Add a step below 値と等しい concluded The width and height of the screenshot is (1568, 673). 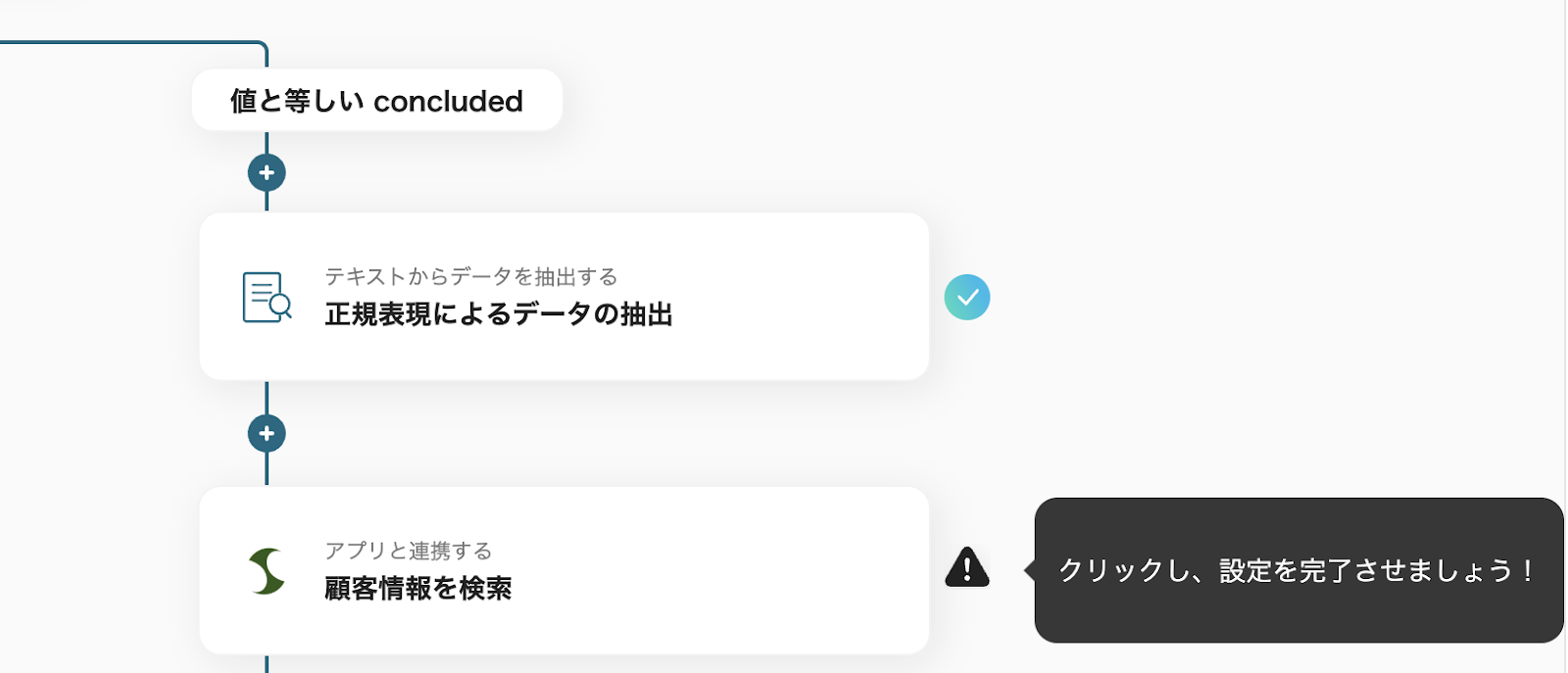(x=267, y=173)
